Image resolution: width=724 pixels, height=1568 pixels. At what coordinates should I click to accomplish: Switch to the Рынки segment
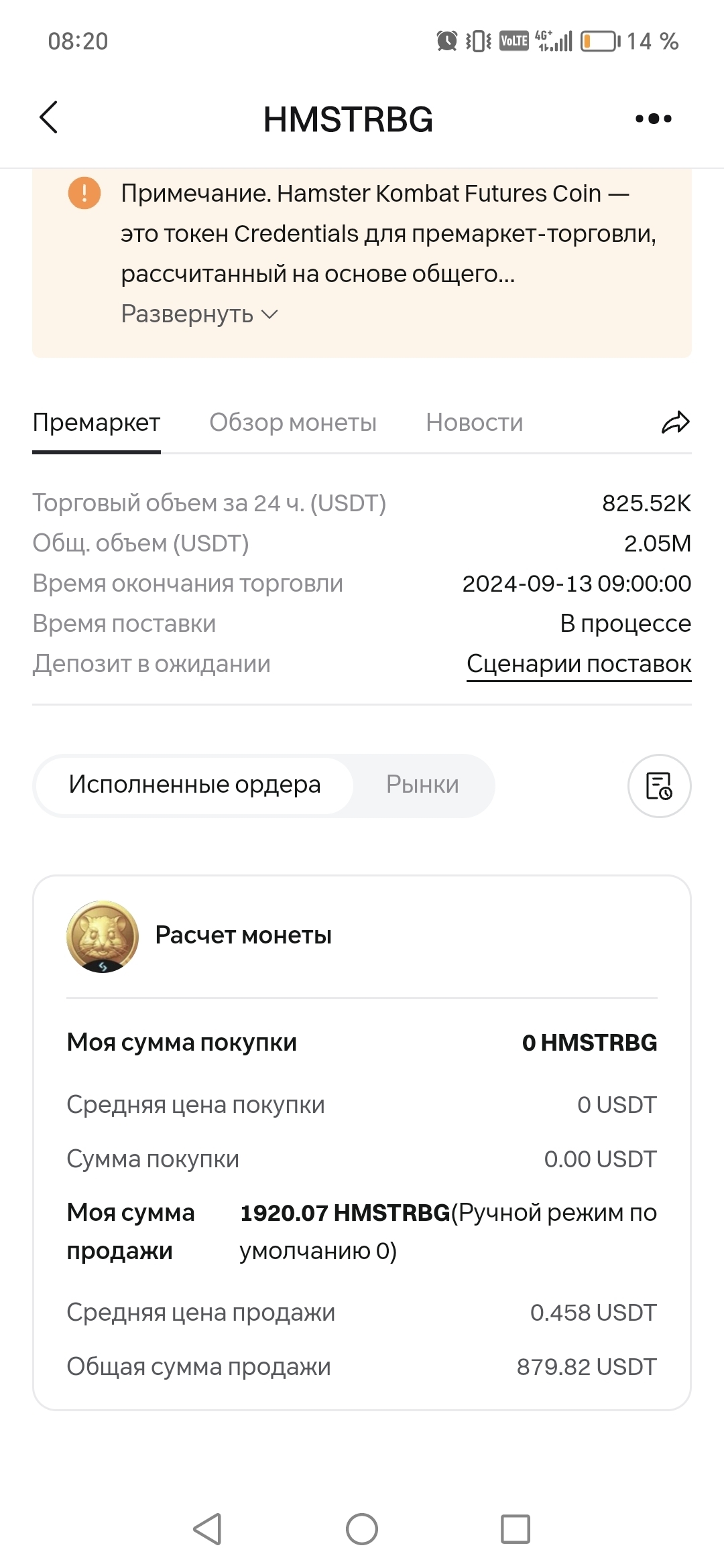[x=422, y=785]
